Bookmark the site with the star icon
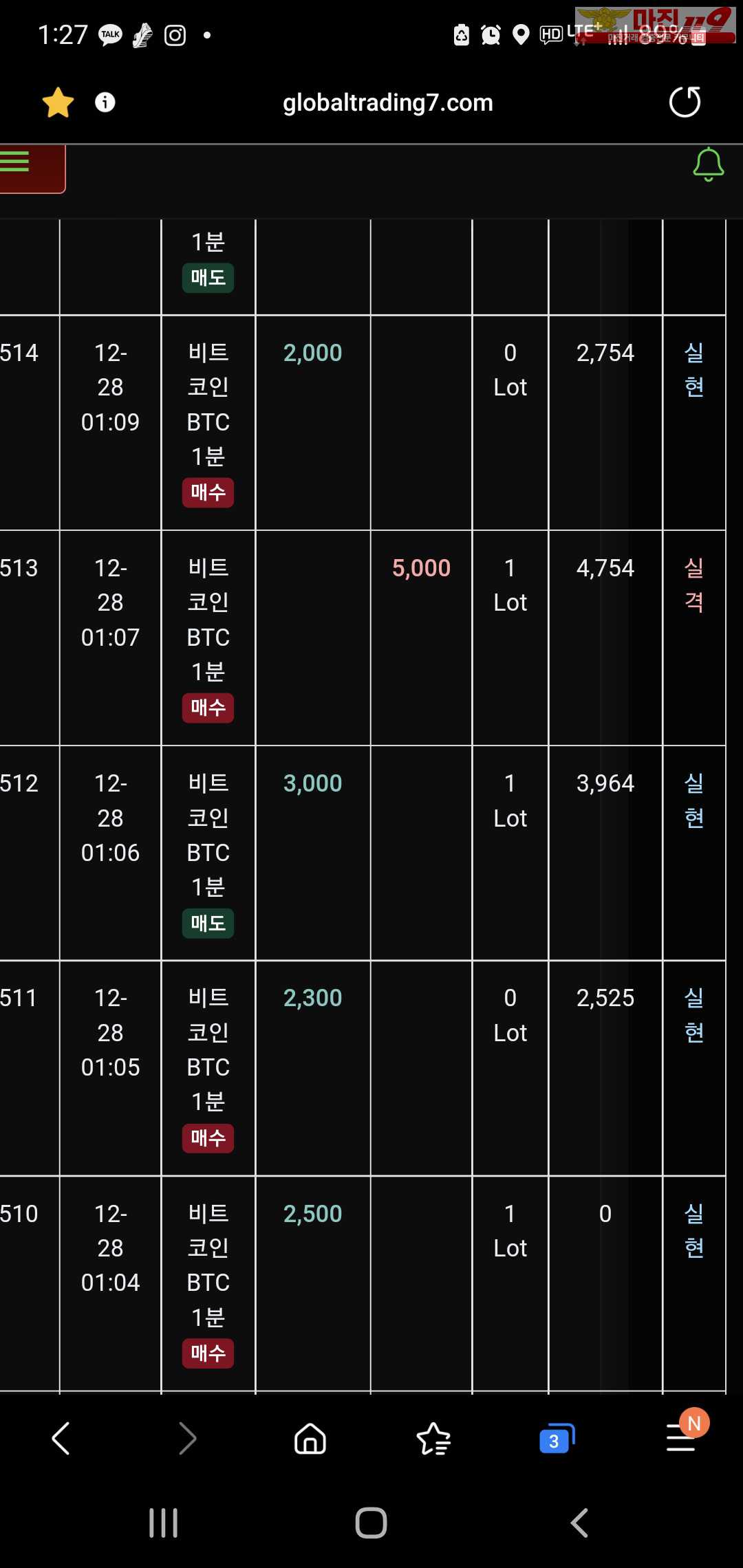Viewport: 743px width, 1568px height. (x=58, y=102)
